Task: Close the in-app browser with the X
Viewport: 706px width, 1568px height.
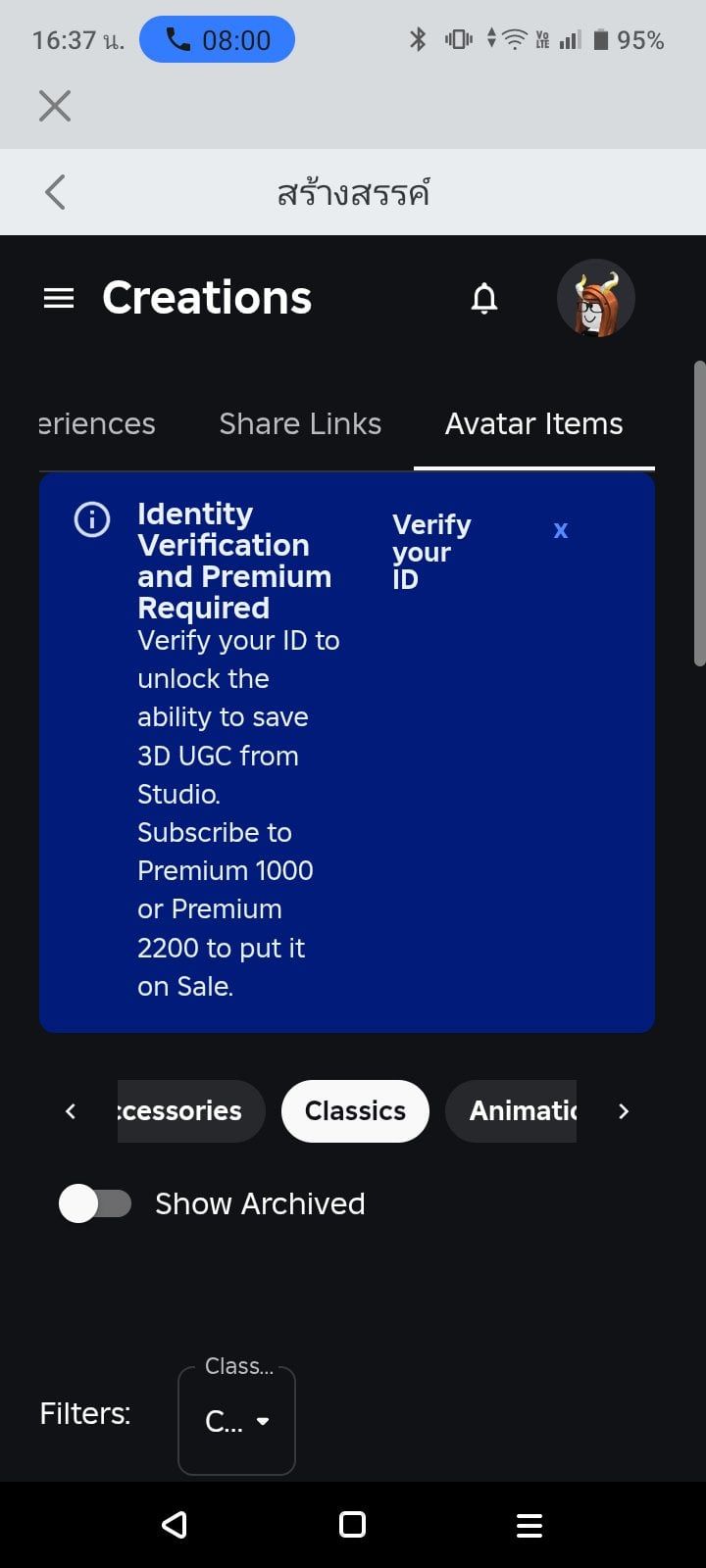Action: point(55,105)
